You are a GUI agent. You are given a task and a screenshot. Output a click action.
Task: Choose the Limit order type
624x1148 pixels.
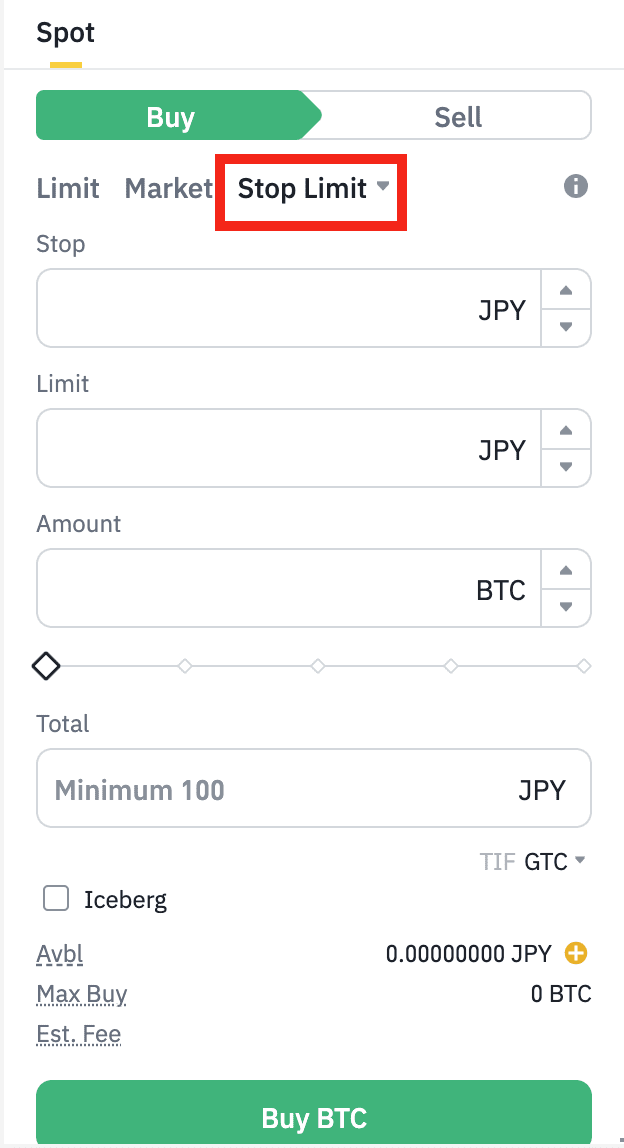click(x=68, y=188)
